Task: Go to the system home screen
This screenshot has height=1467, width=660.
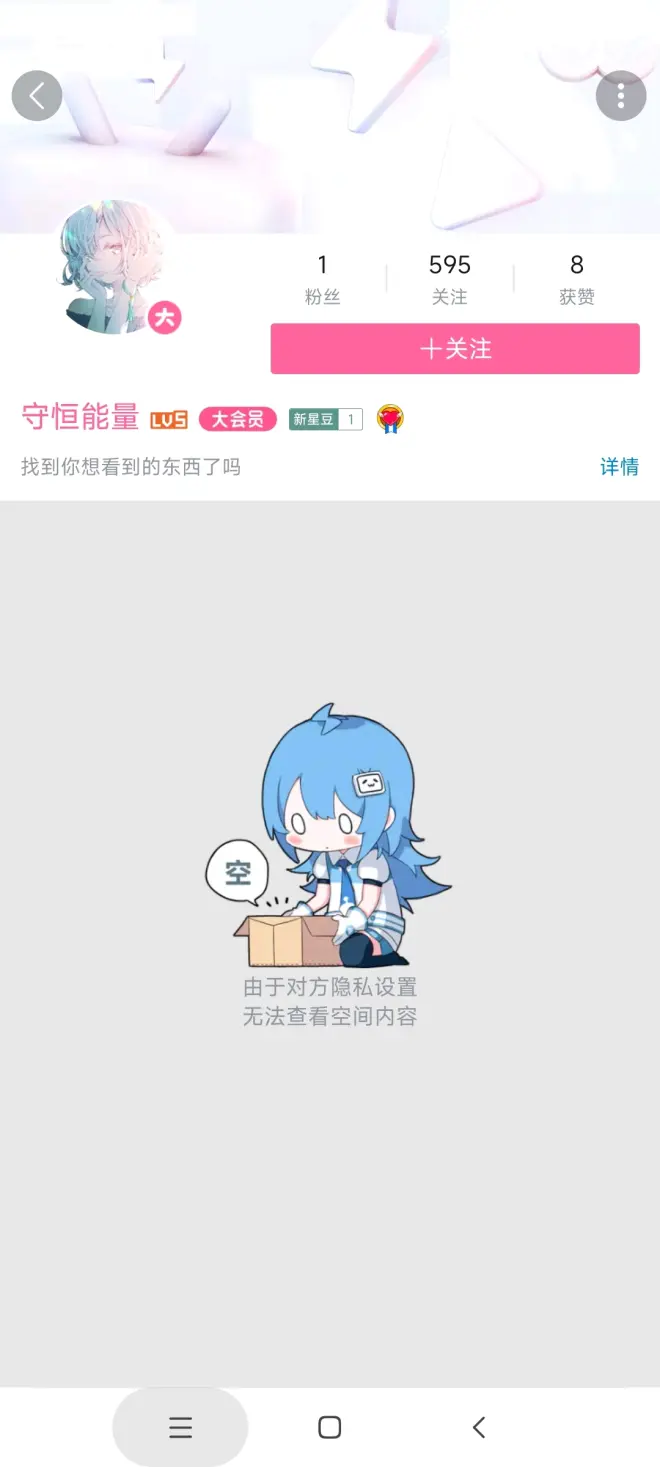Action: click(x=329, y=1427)
